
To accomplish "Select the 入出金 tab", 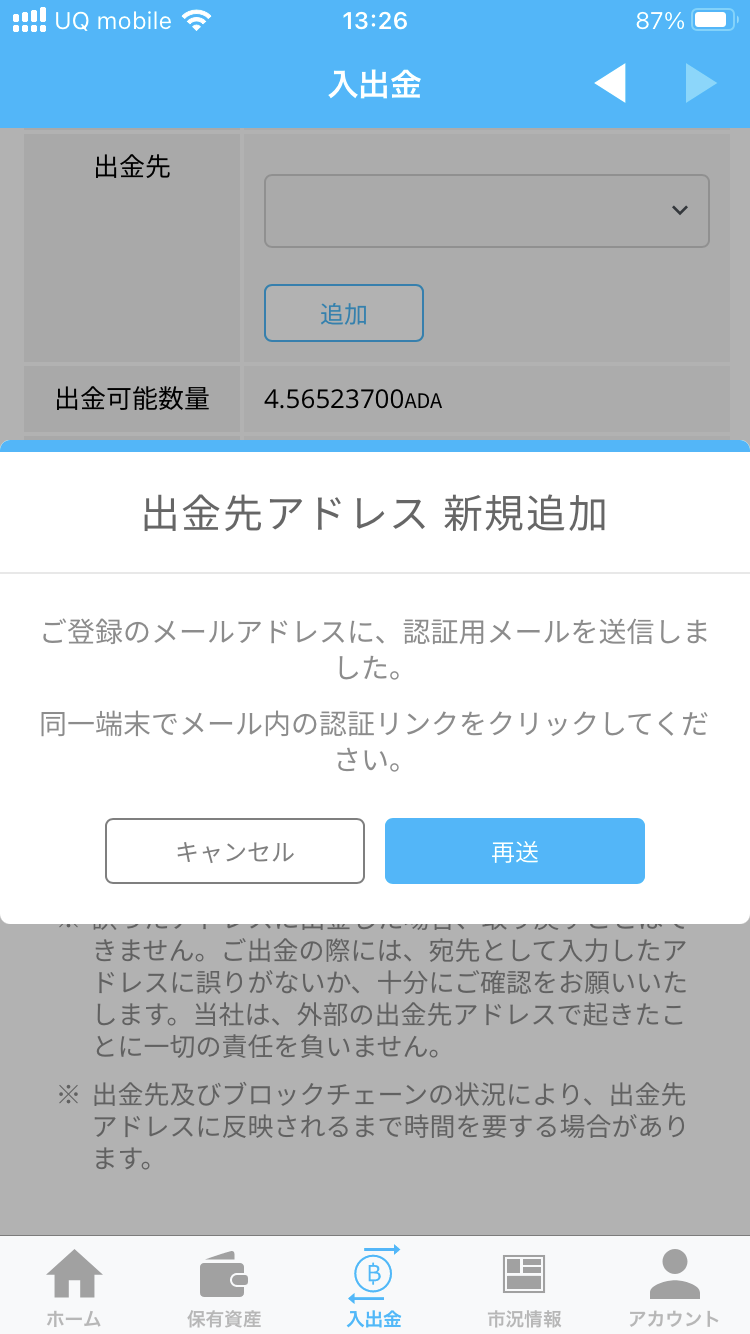I will pyautogui.click(x=374, y=1288).
